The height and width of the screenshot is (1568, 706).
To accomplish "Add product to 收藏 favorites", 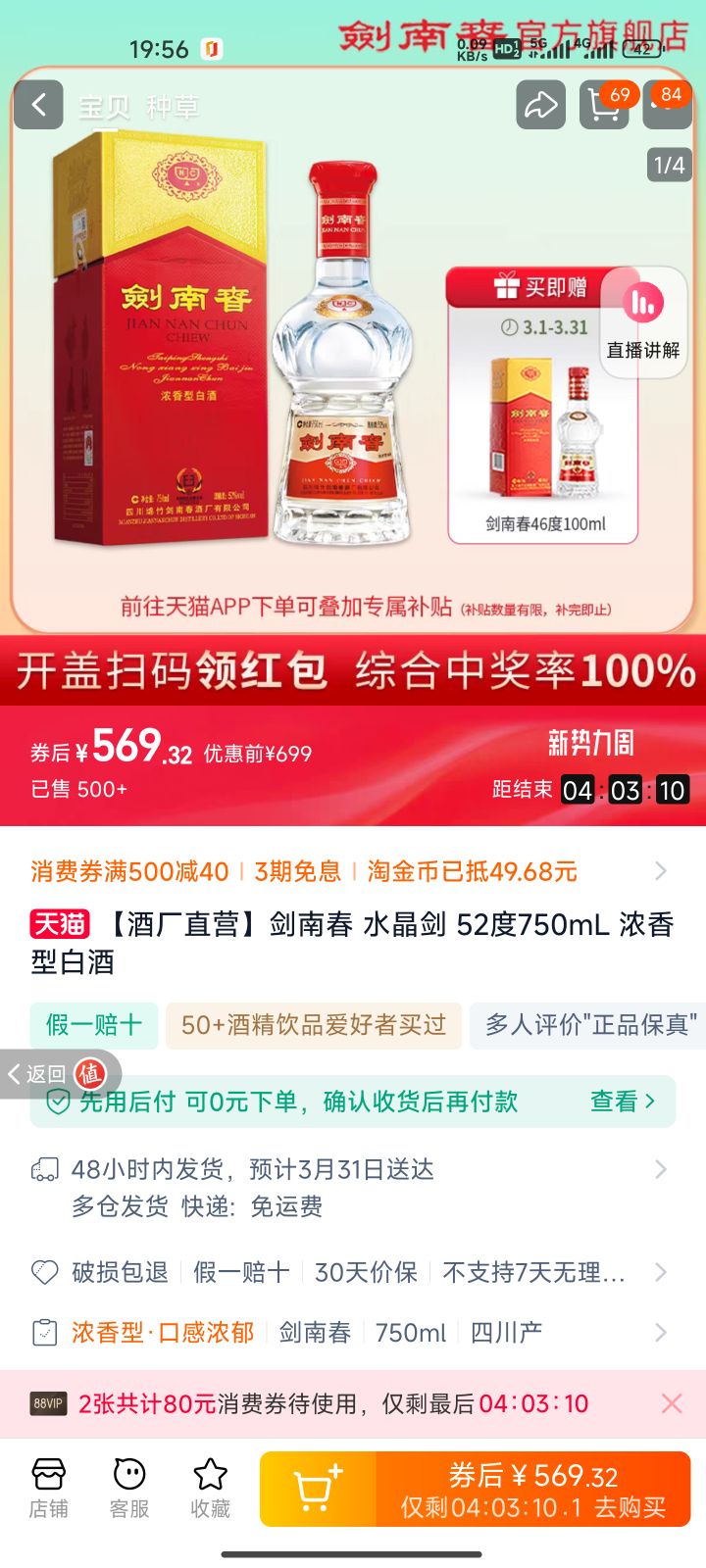I will (210, 1488).
